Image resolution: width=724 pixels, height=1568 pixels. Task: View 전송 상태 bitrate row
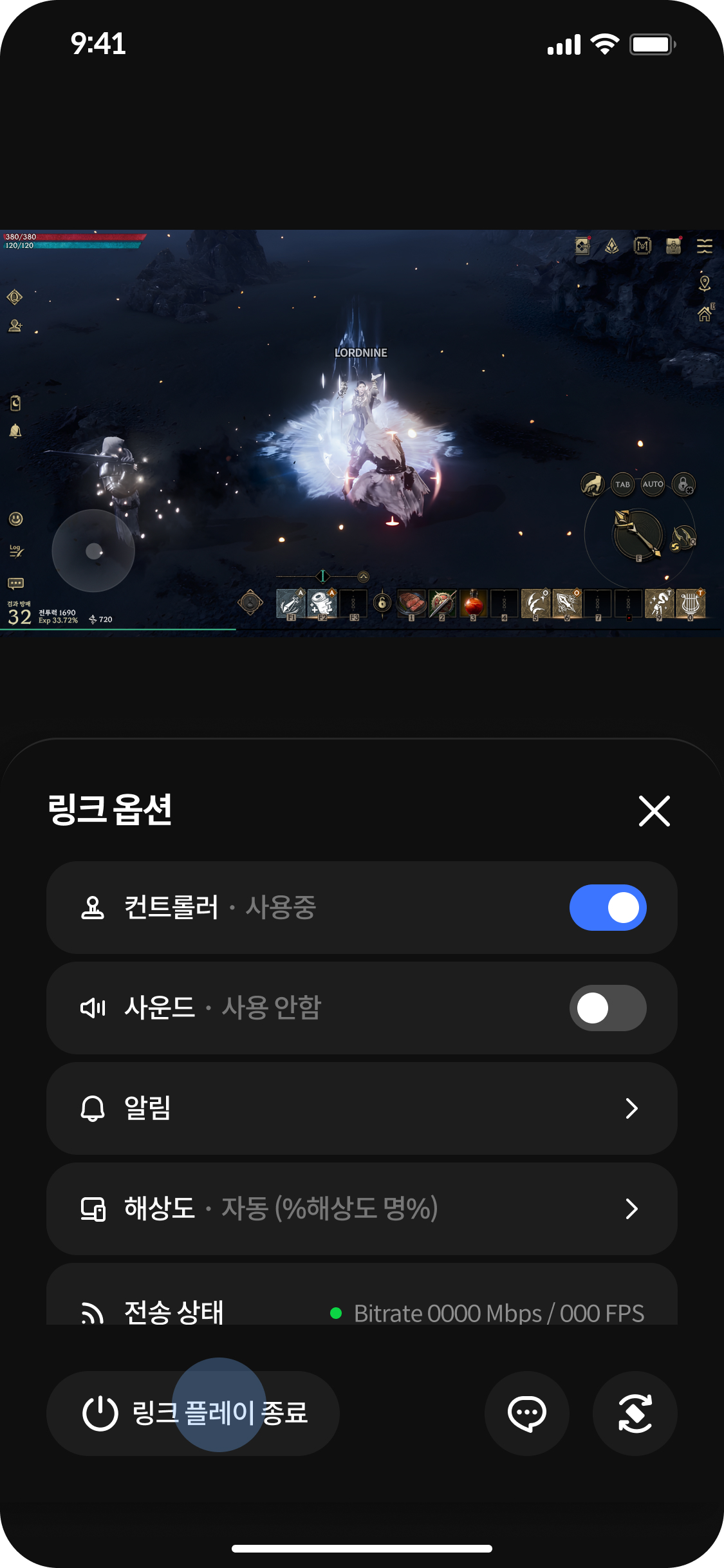tap(362, 1295)
